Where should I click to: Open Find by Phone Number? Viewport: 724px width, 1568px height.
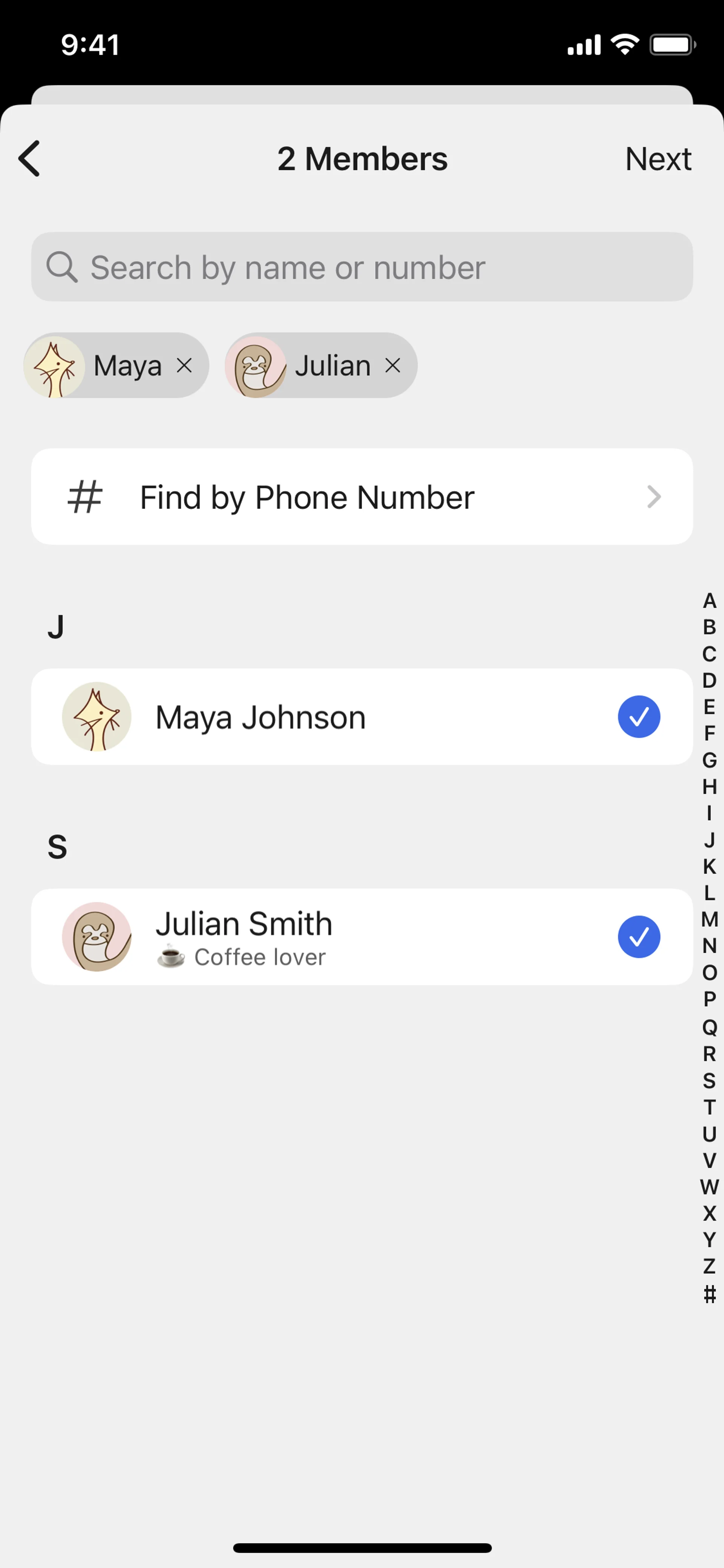(361, 497)
